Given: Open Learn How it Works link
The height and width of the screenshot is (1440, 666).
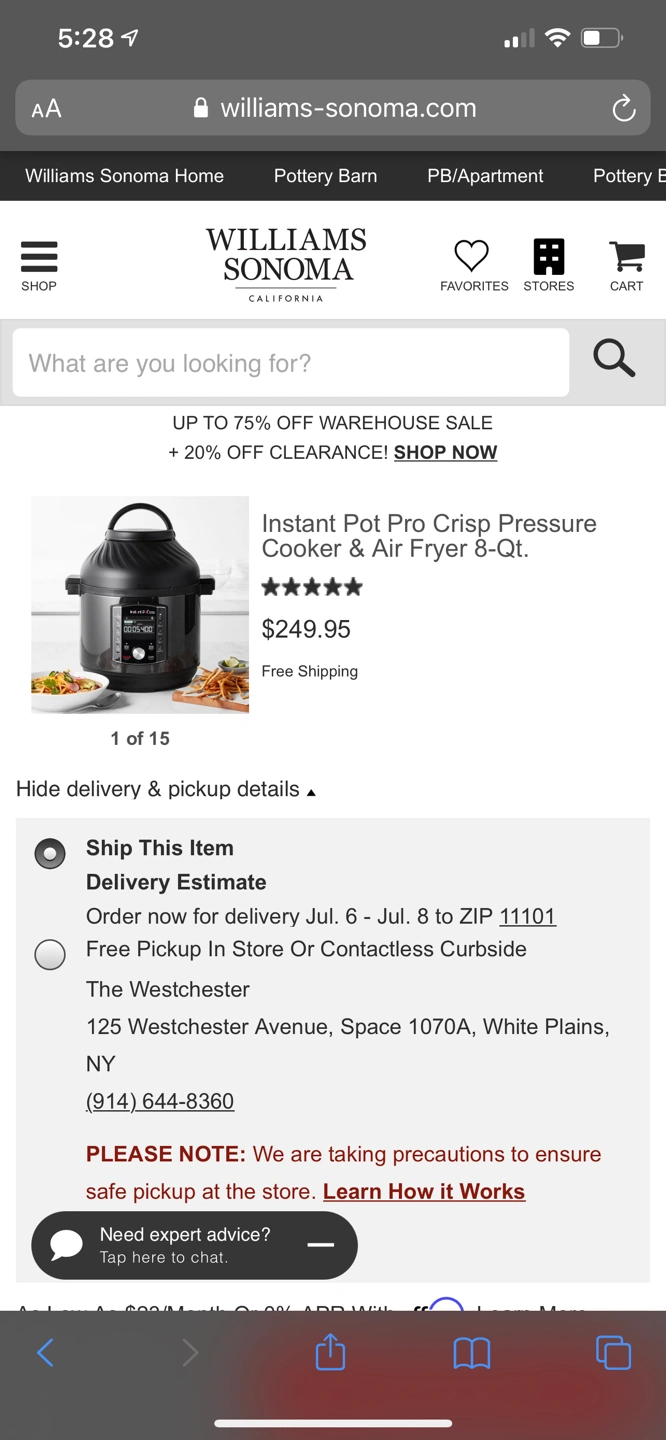Looking at the screenshot, I should click(424, 1191).
